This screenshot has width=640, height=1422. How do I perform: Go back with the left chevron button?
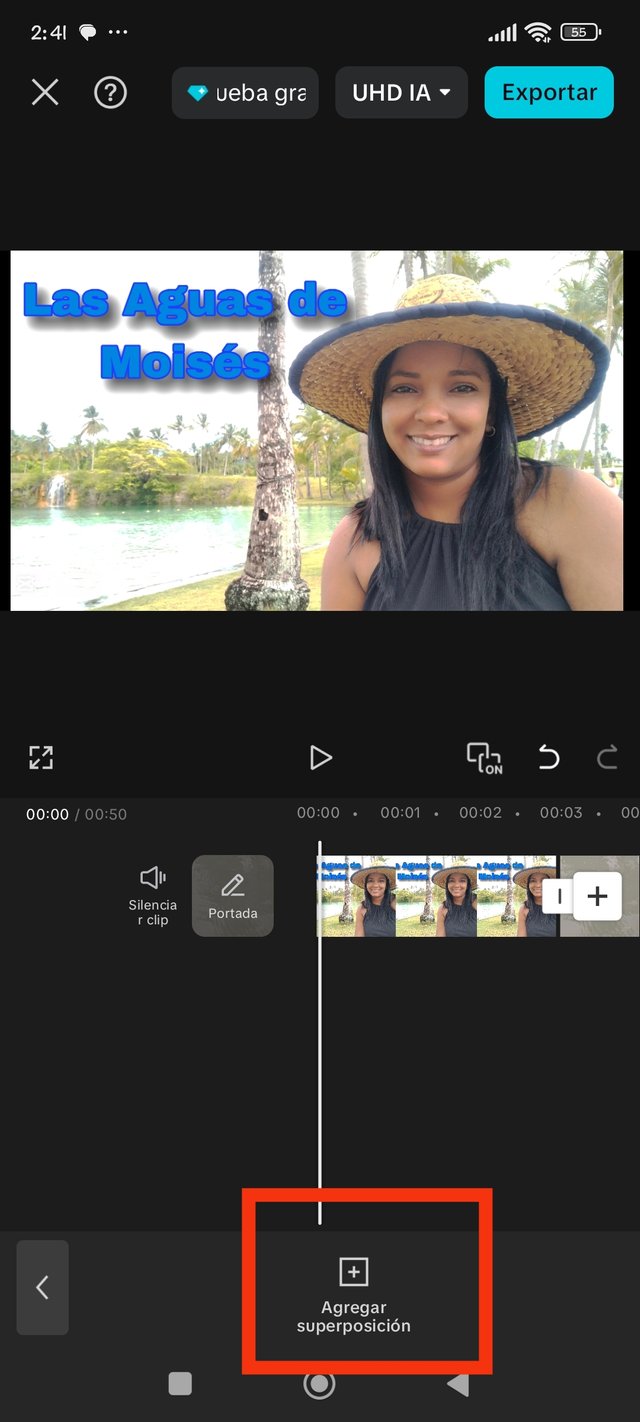(x=43, y=1288)
